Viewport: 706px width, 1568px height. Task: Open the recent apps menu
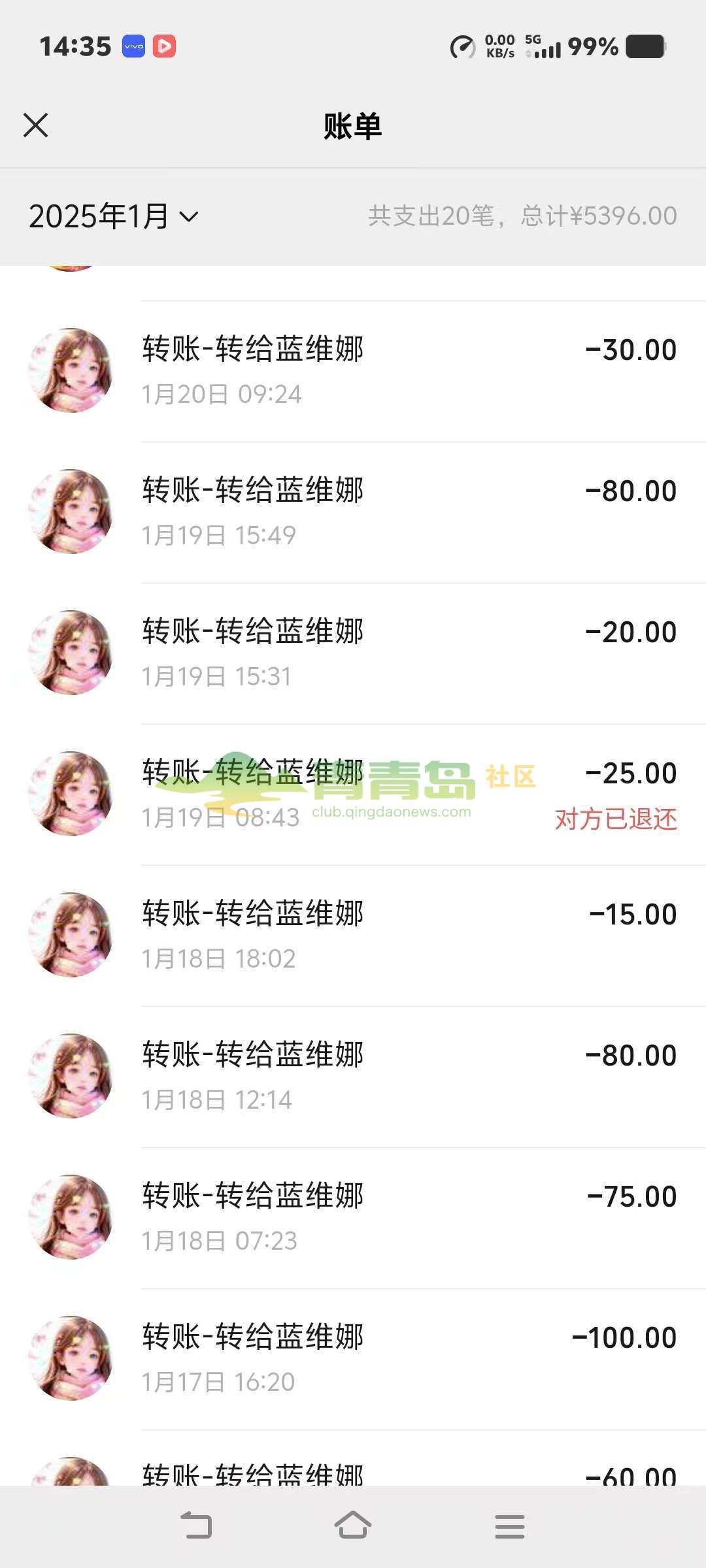(x=510, y=1526)
